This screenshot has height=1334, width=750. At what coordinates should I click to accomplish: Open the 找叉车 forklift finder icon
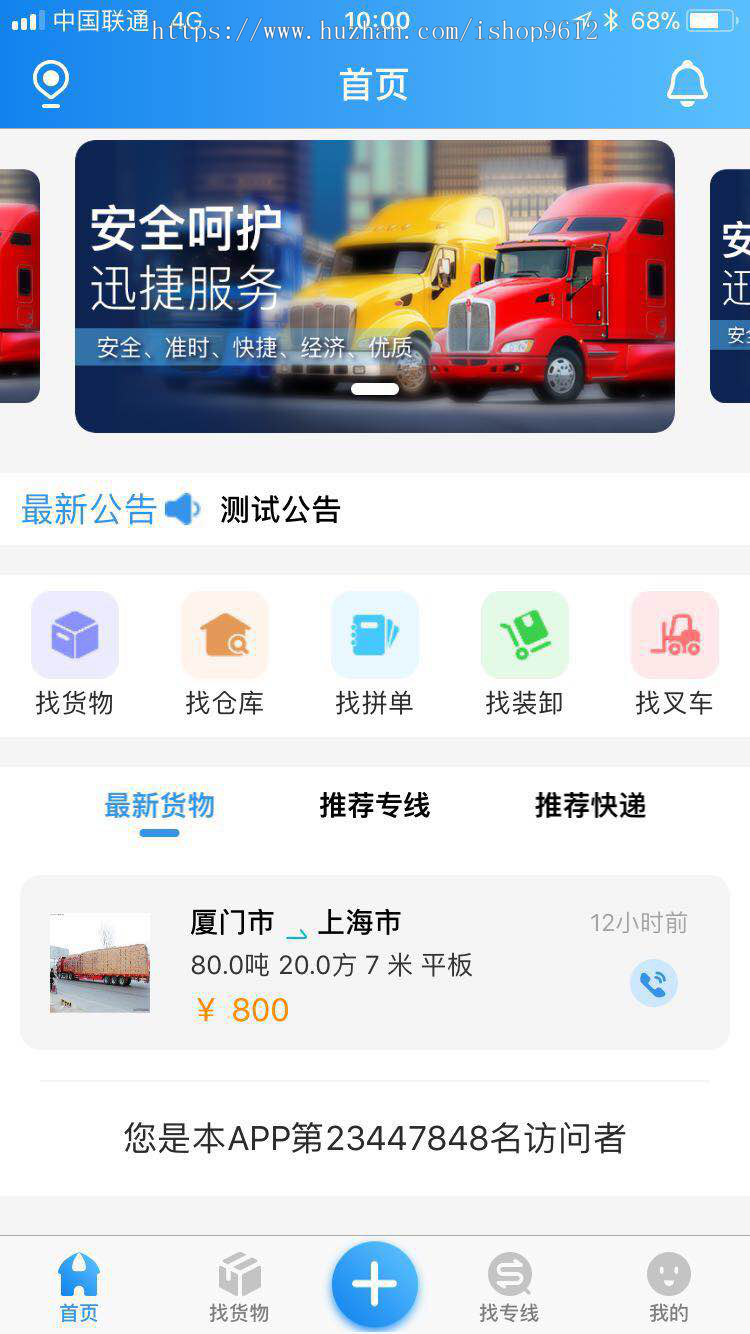674,634
